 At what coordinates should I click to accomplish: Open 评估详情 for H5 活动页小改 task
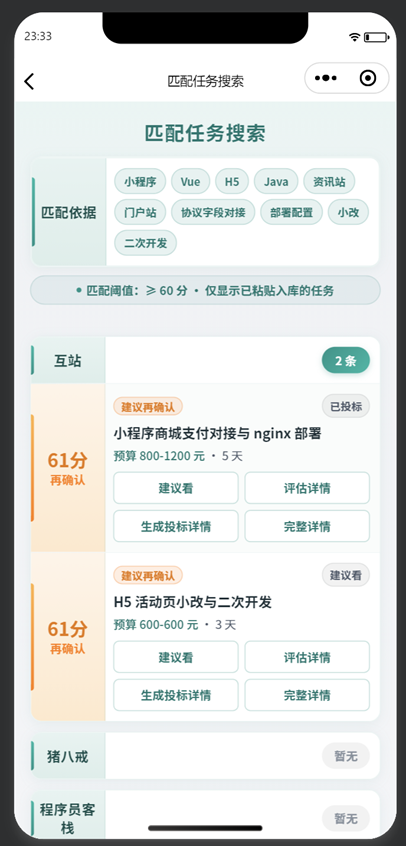point(307,657)
